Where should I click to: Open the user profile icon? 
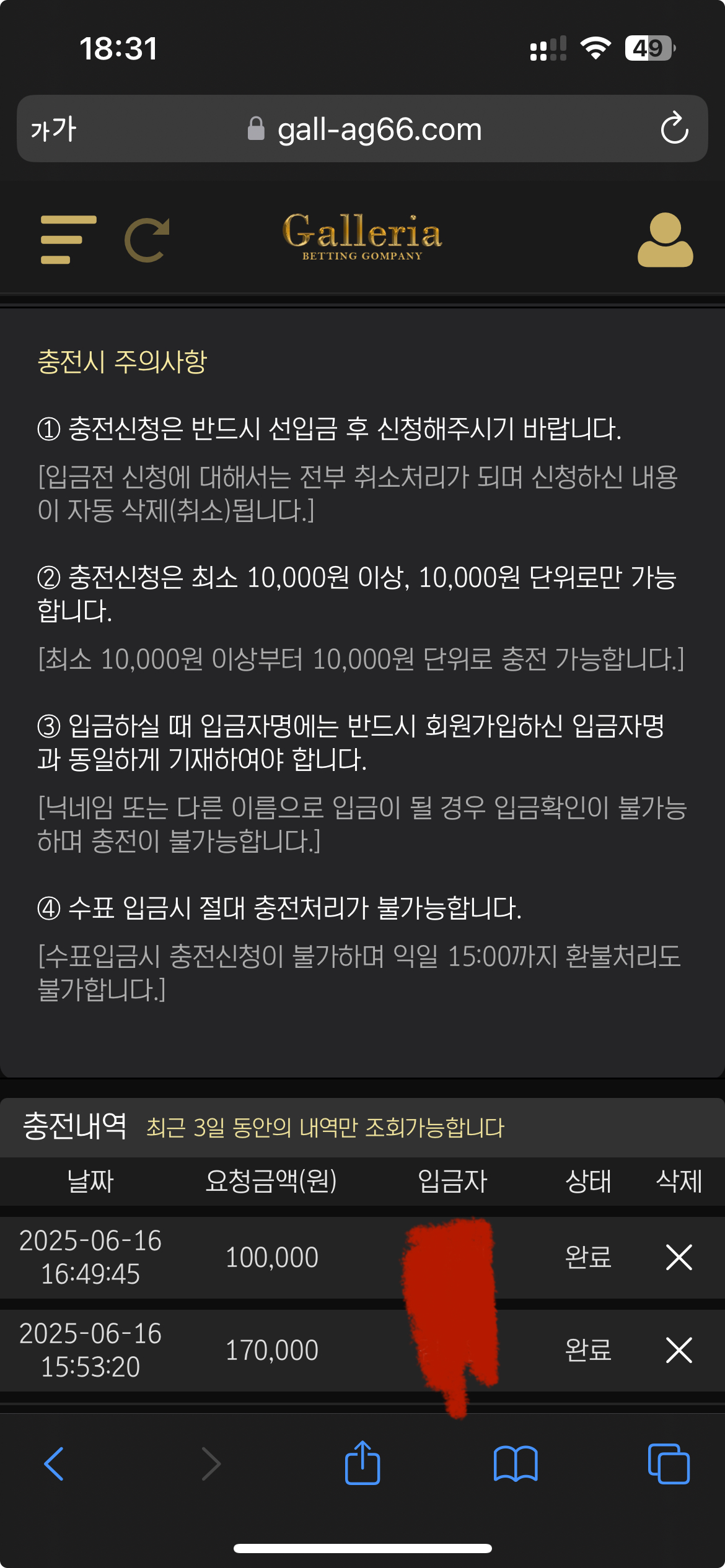point(665,240)
